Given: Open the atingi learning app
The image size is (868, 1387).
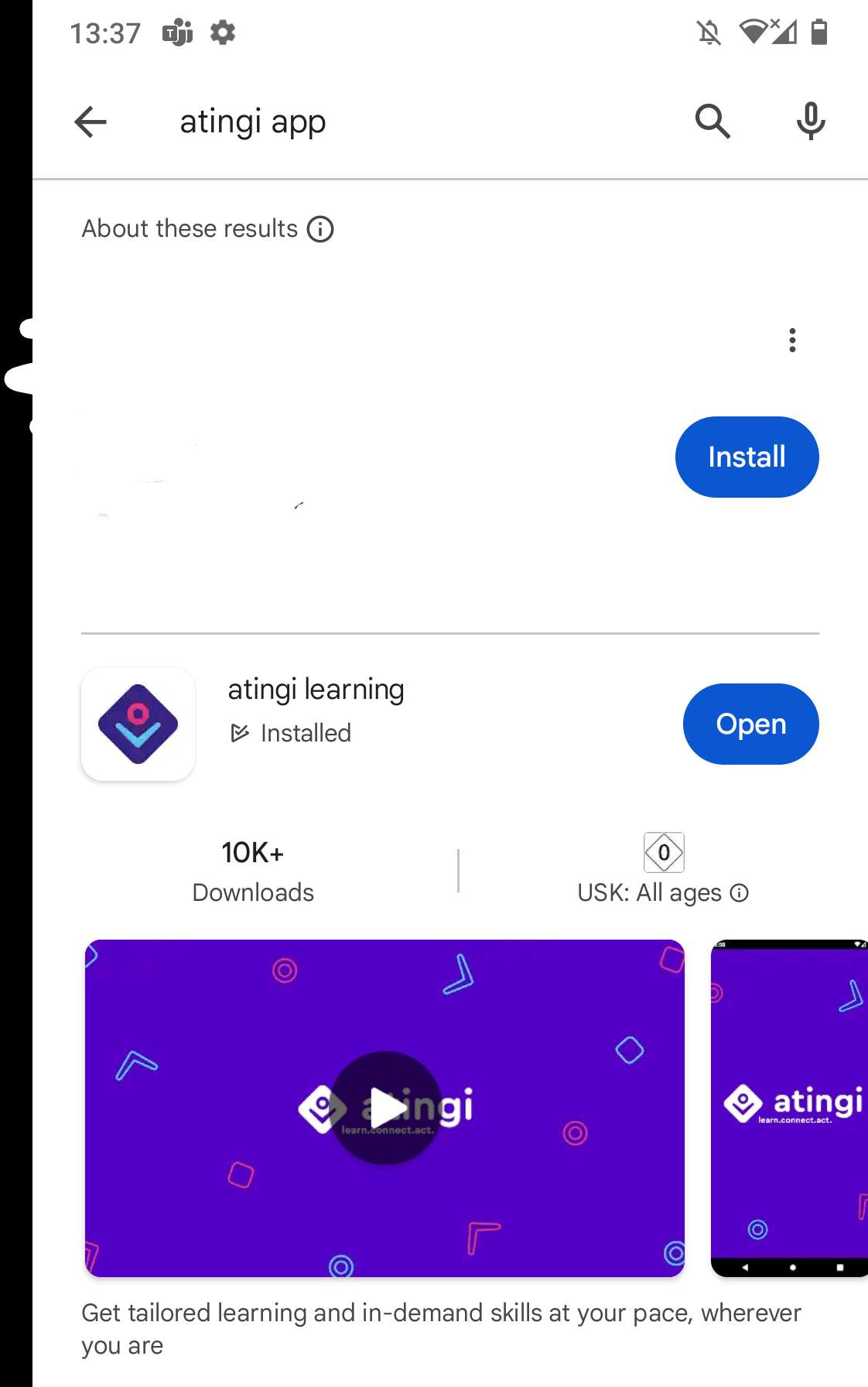Looking at the screenshot, I should click(750, 724).
